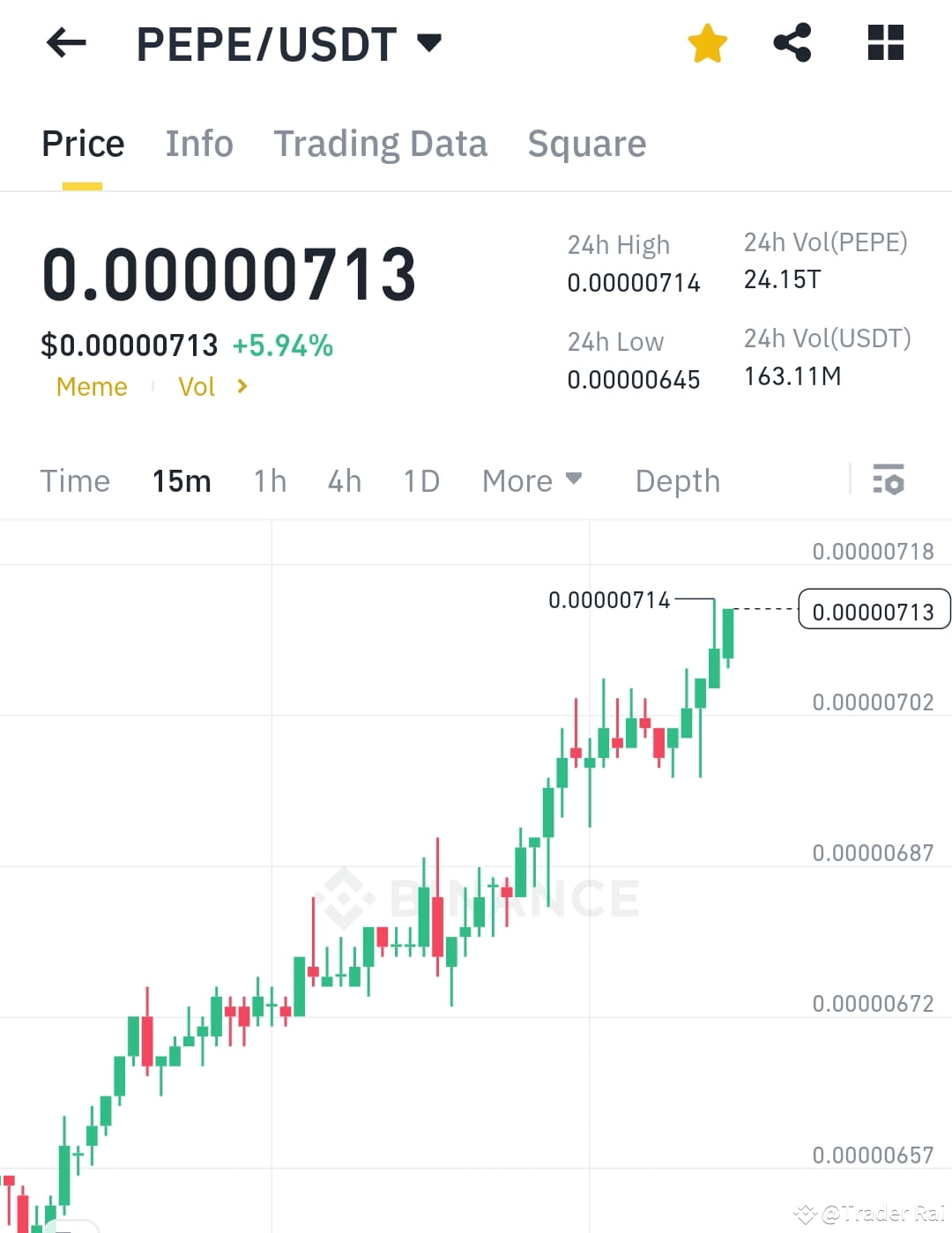The width and height of the screenshot is (952, 1233).
Task: Switch chart to Time view
Action: [75, 480]
